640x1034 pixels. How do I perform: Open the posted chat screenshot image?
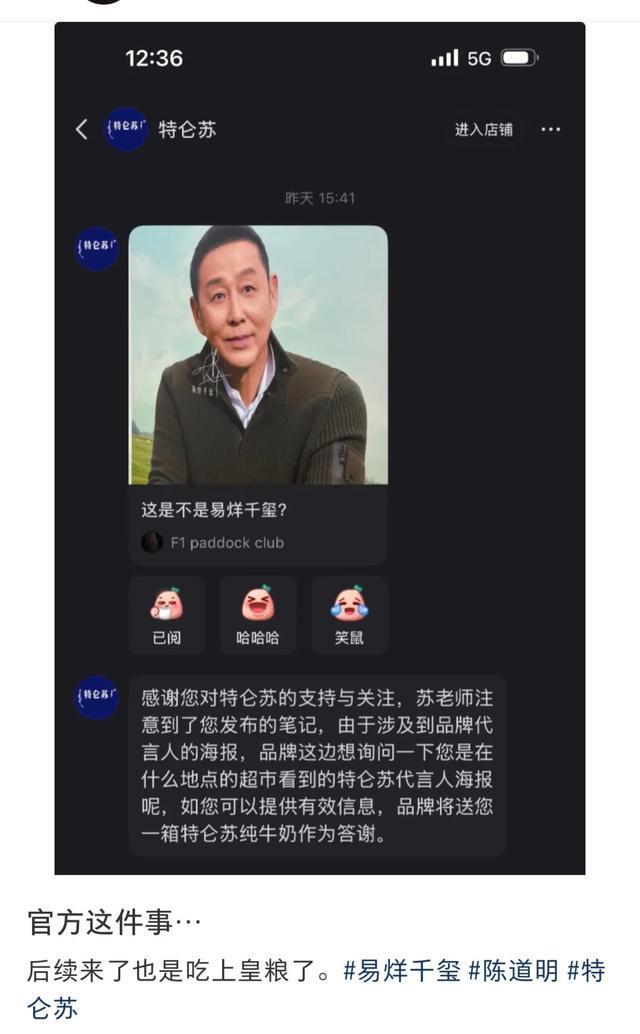coord(320,448)
